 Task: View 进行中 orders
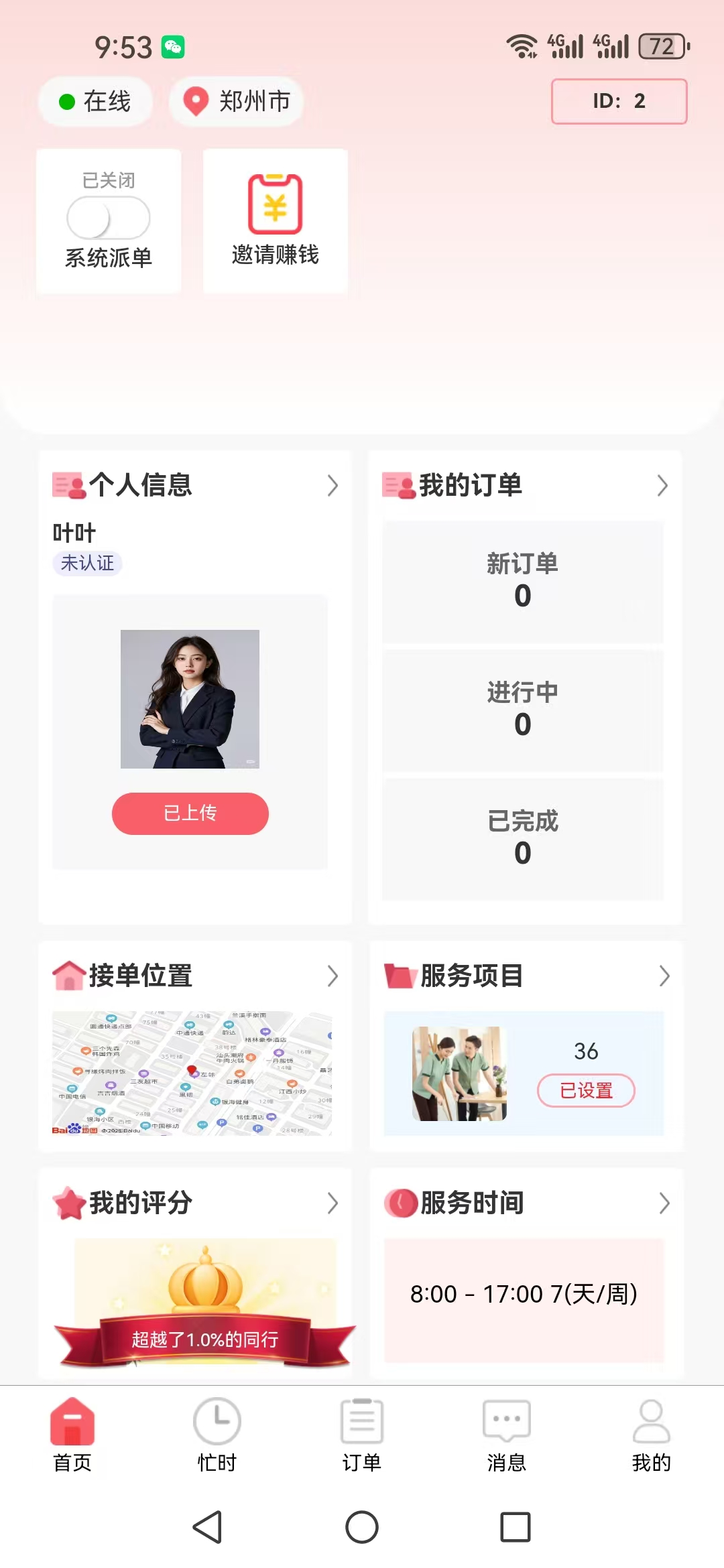(x=522, y=709)
